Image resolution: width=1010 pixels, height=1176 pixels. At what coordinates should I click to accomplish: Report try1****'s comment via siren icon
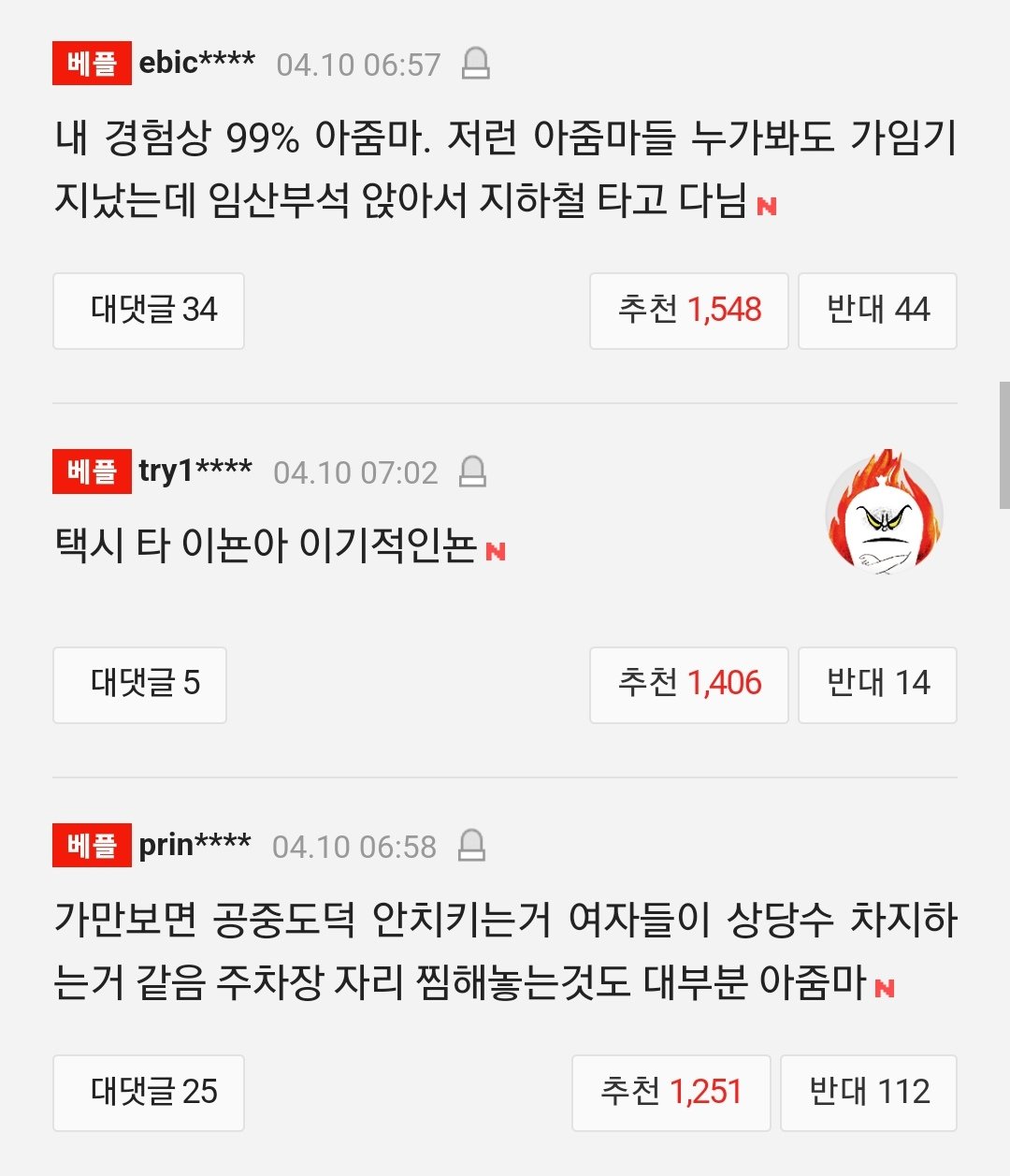[x=473, y=472]
